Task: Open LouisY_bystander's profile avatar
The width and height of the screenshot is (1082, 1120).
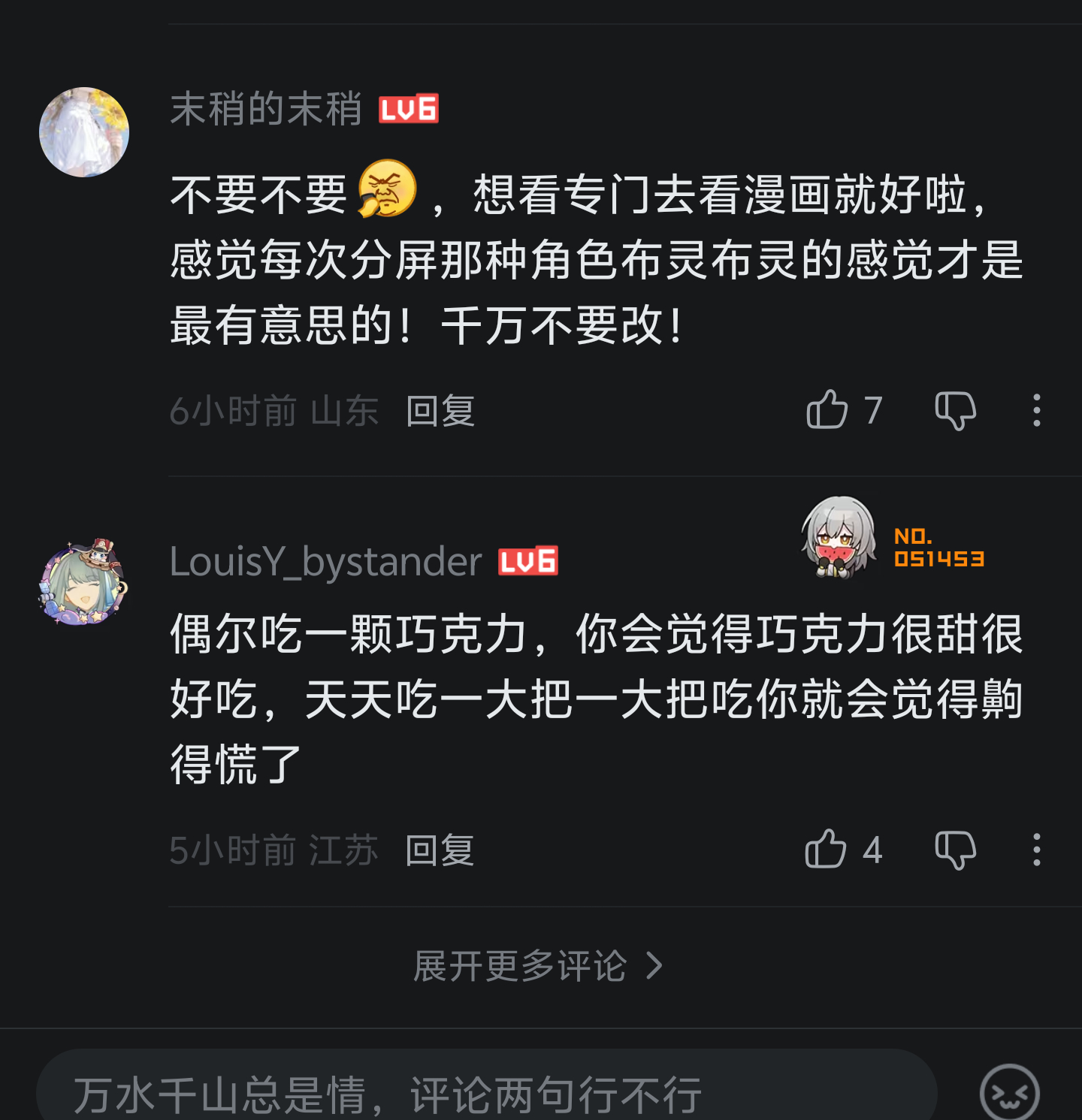Action: pyautogui.click(x=84, y=582)
